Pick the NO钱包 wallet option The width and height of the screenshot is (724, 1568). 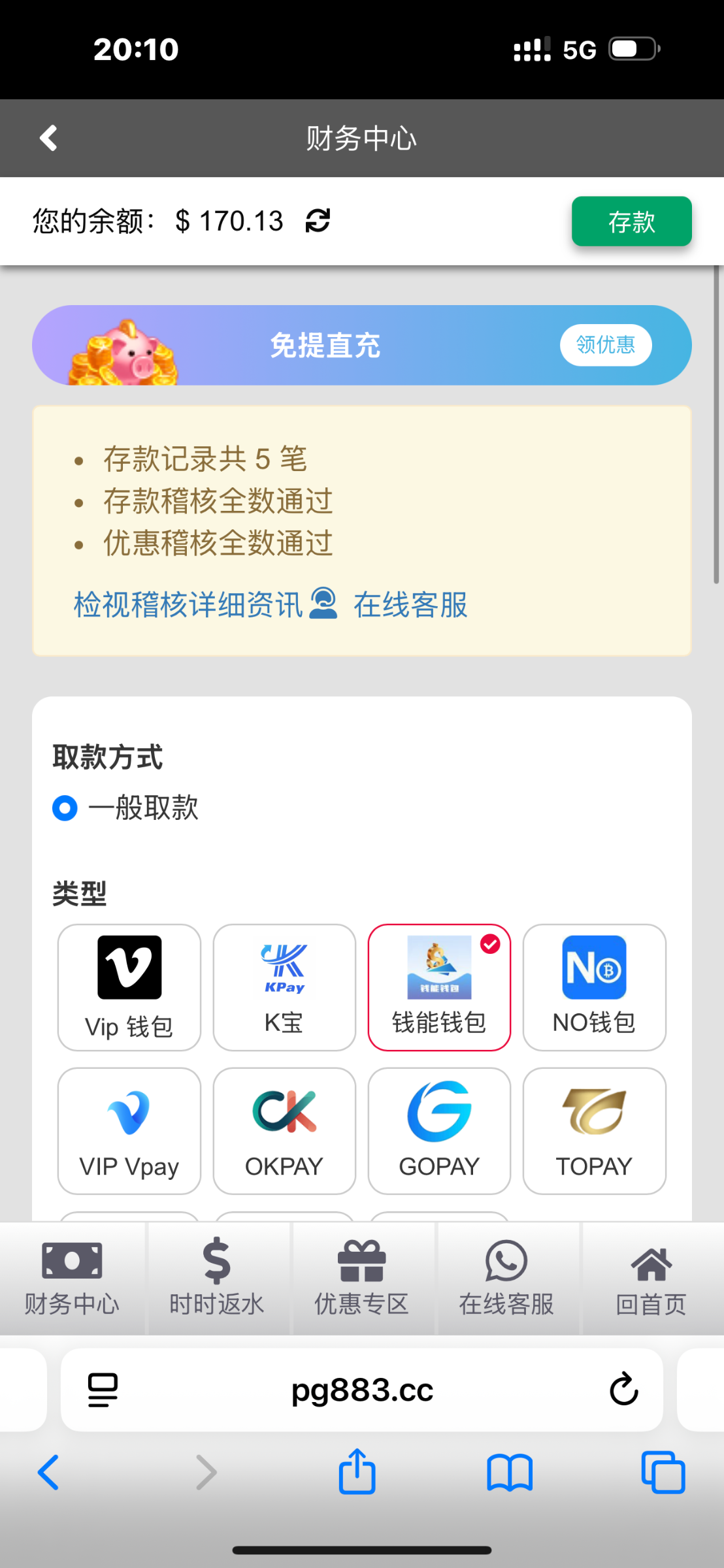pyautogui.click(x=594, y=987)
